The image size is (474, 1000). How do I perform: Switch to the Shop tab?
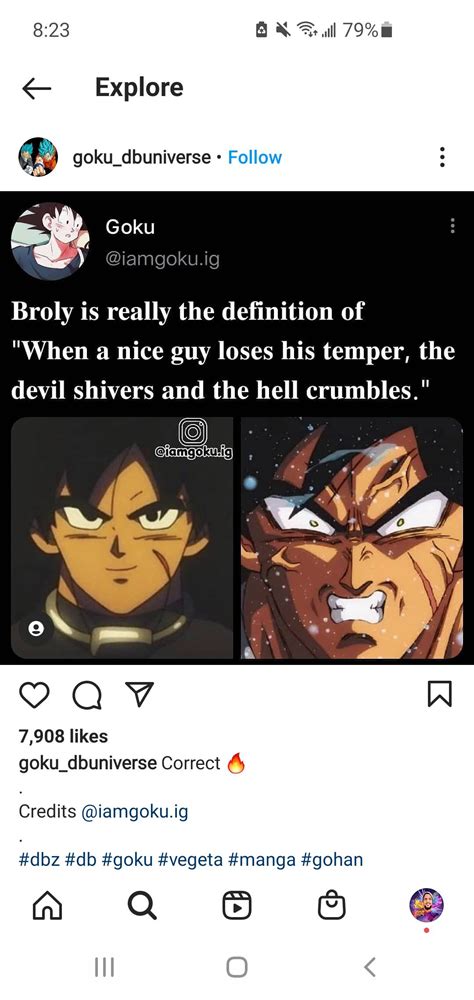click(332, 905)
